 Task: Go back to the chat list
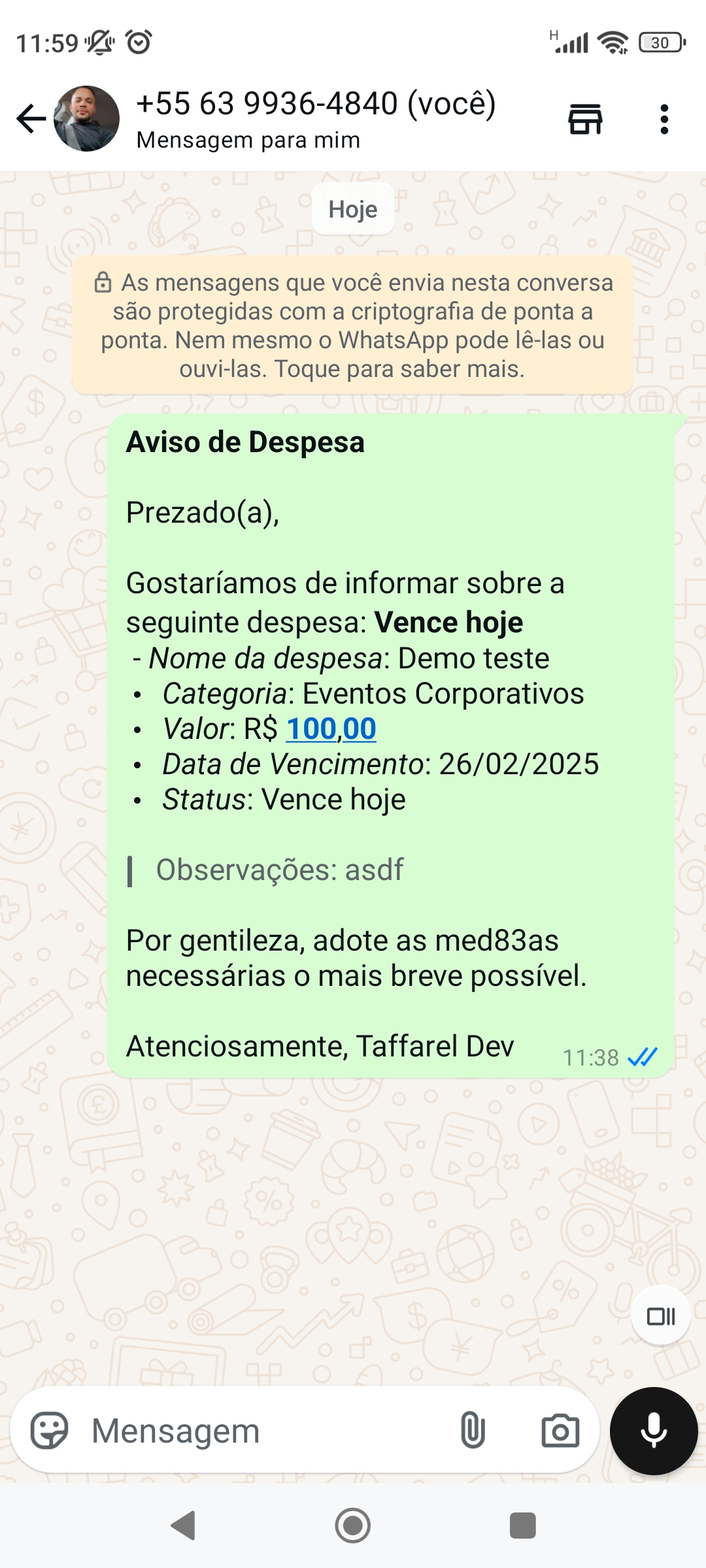click(31, 119)
